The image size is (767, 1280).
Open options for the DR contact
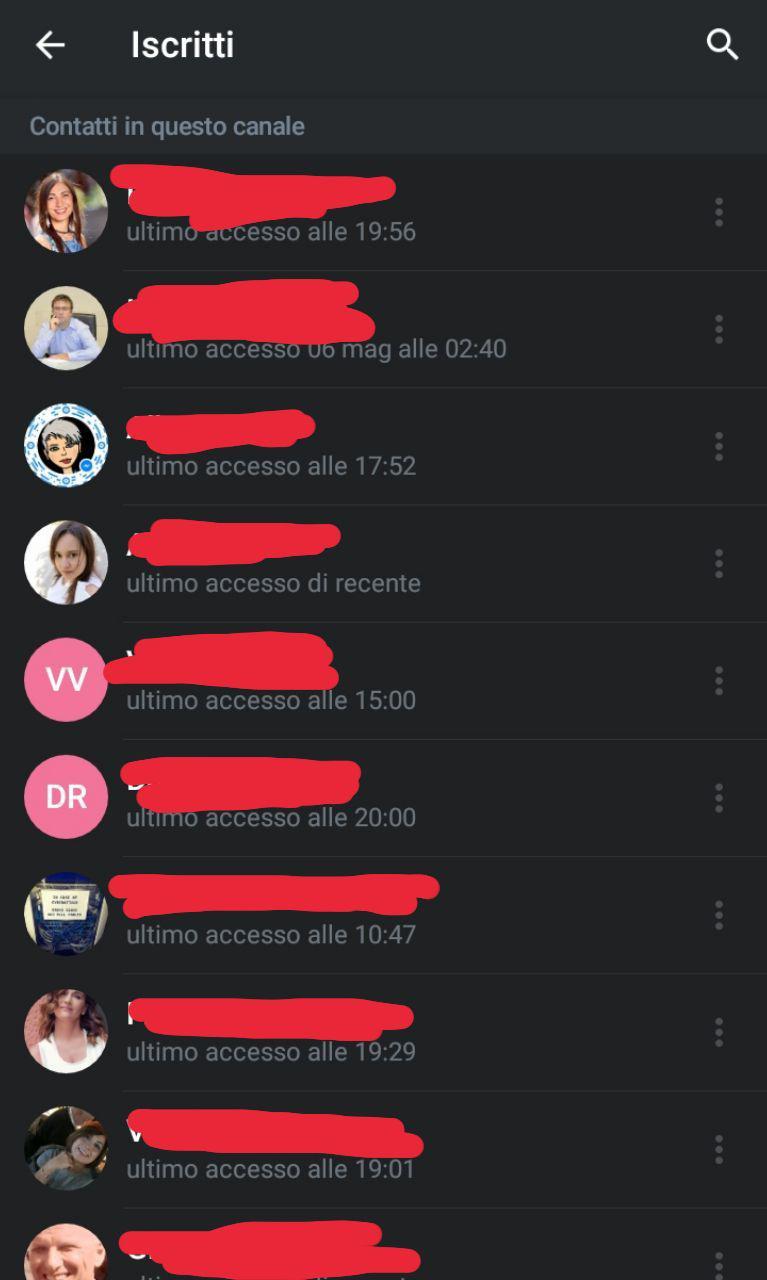tap(718, 797)
